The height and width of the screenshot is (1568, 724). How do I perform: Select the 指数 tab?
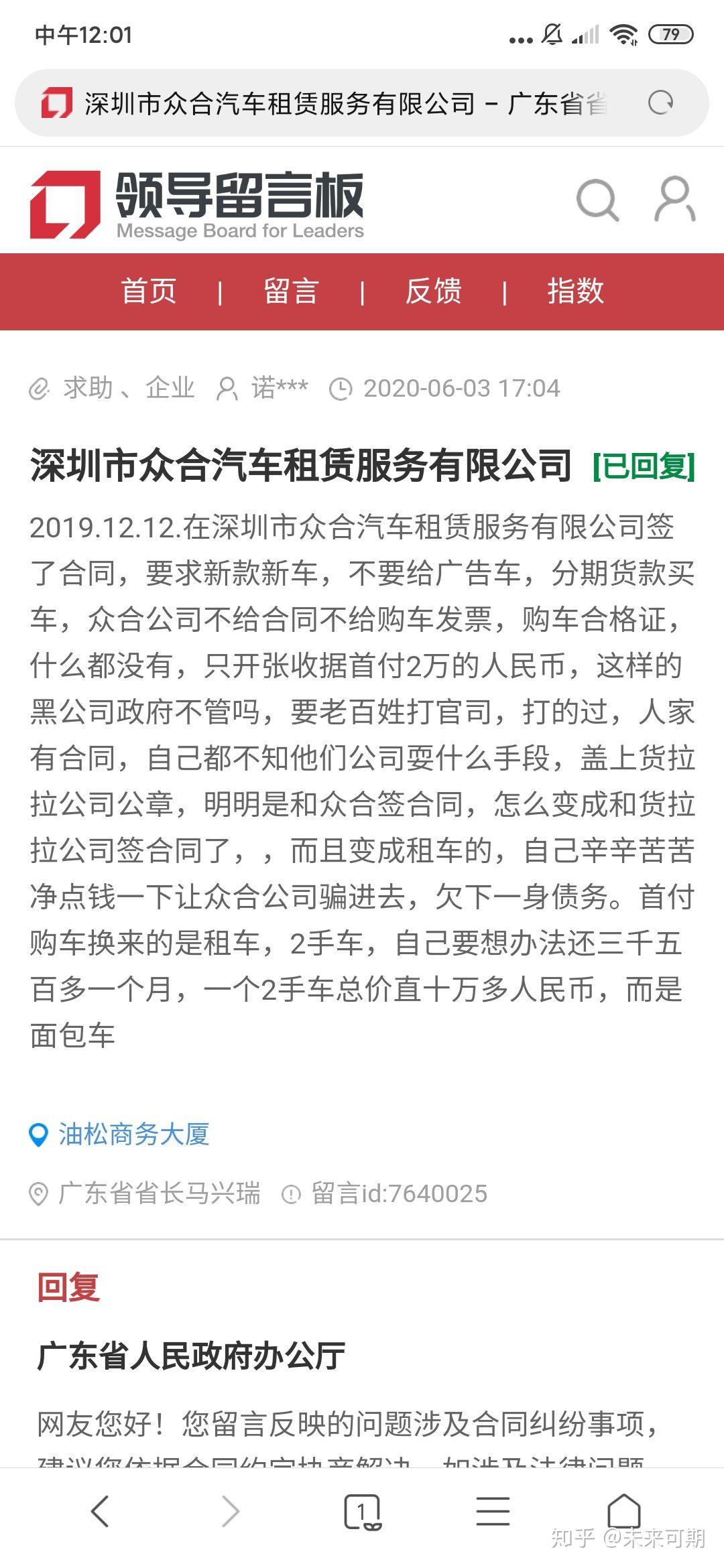tap(575, 291)
